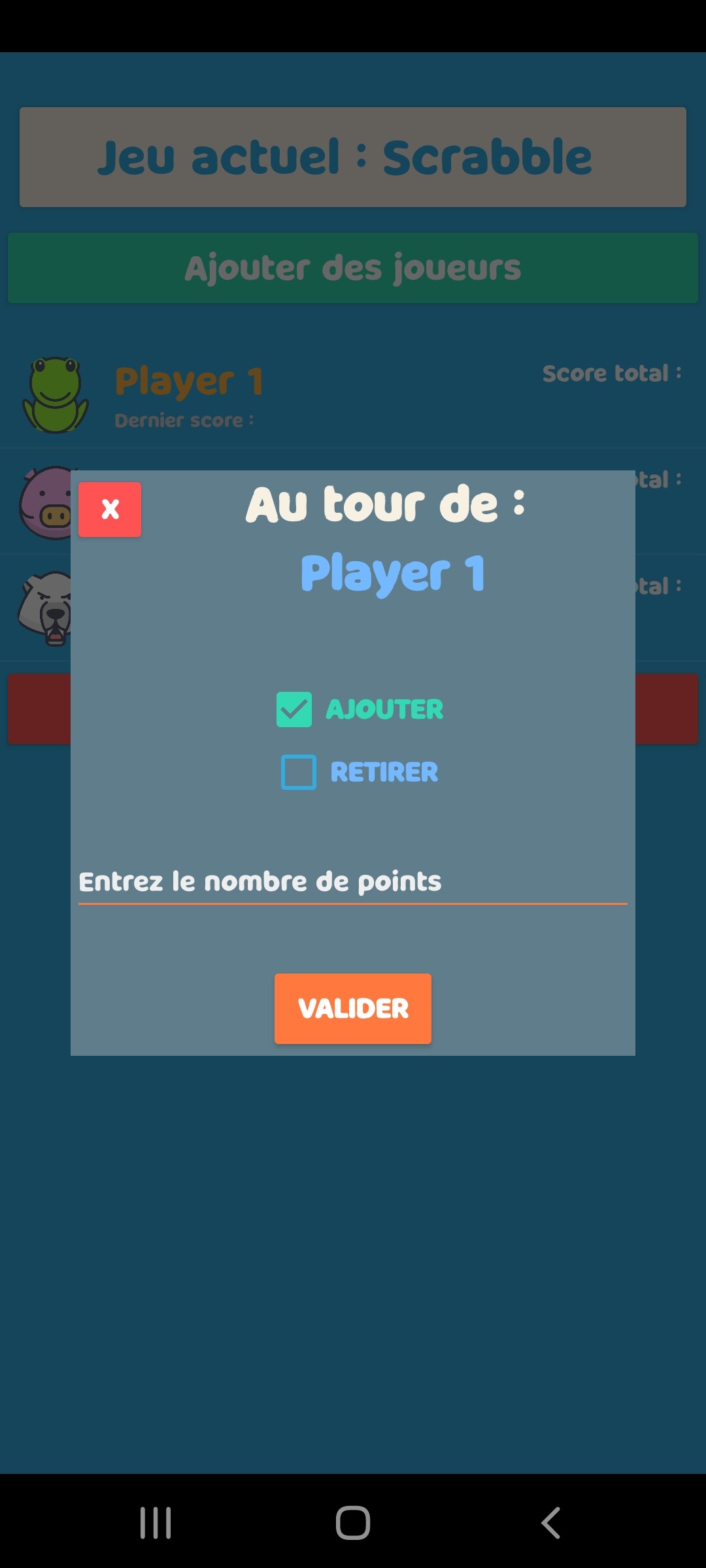Tap the VALIDER button
This screenshot has height=1568, width=706.
pyautogui.click(x=353, y=1008)
